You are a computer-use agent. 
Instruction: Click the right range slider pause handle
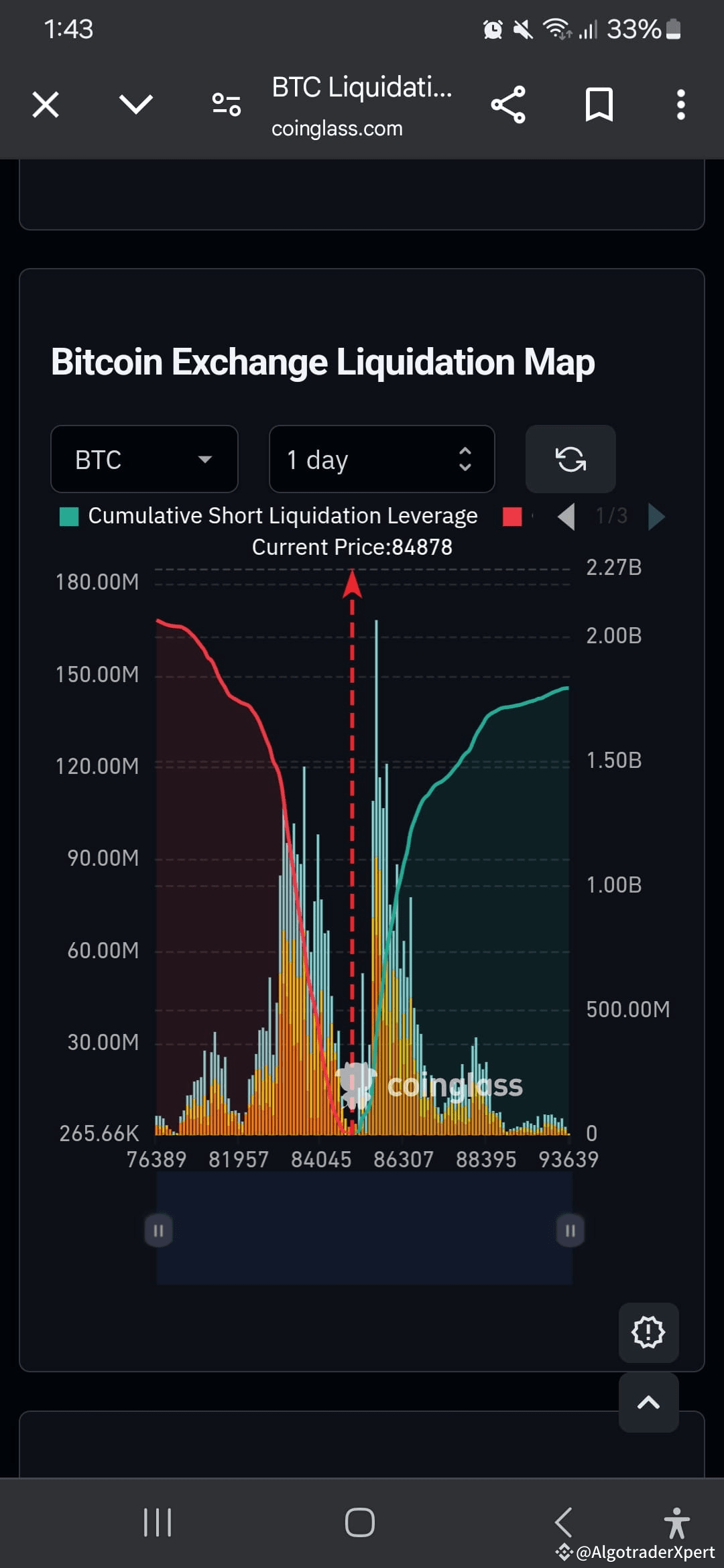click(x=569, y=1230)
